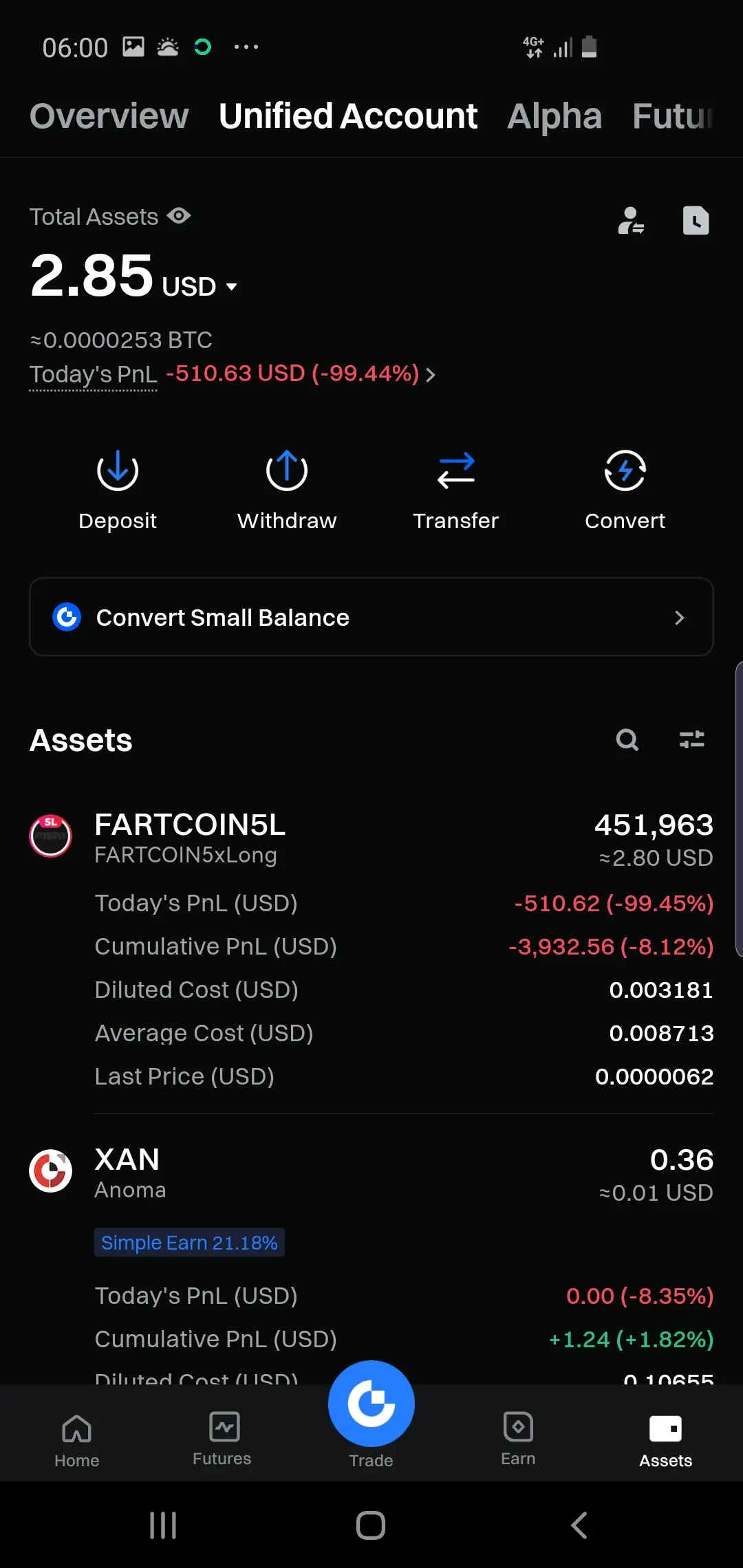
Task: Go back with the system back button
Action: (x=579, y=1525)
